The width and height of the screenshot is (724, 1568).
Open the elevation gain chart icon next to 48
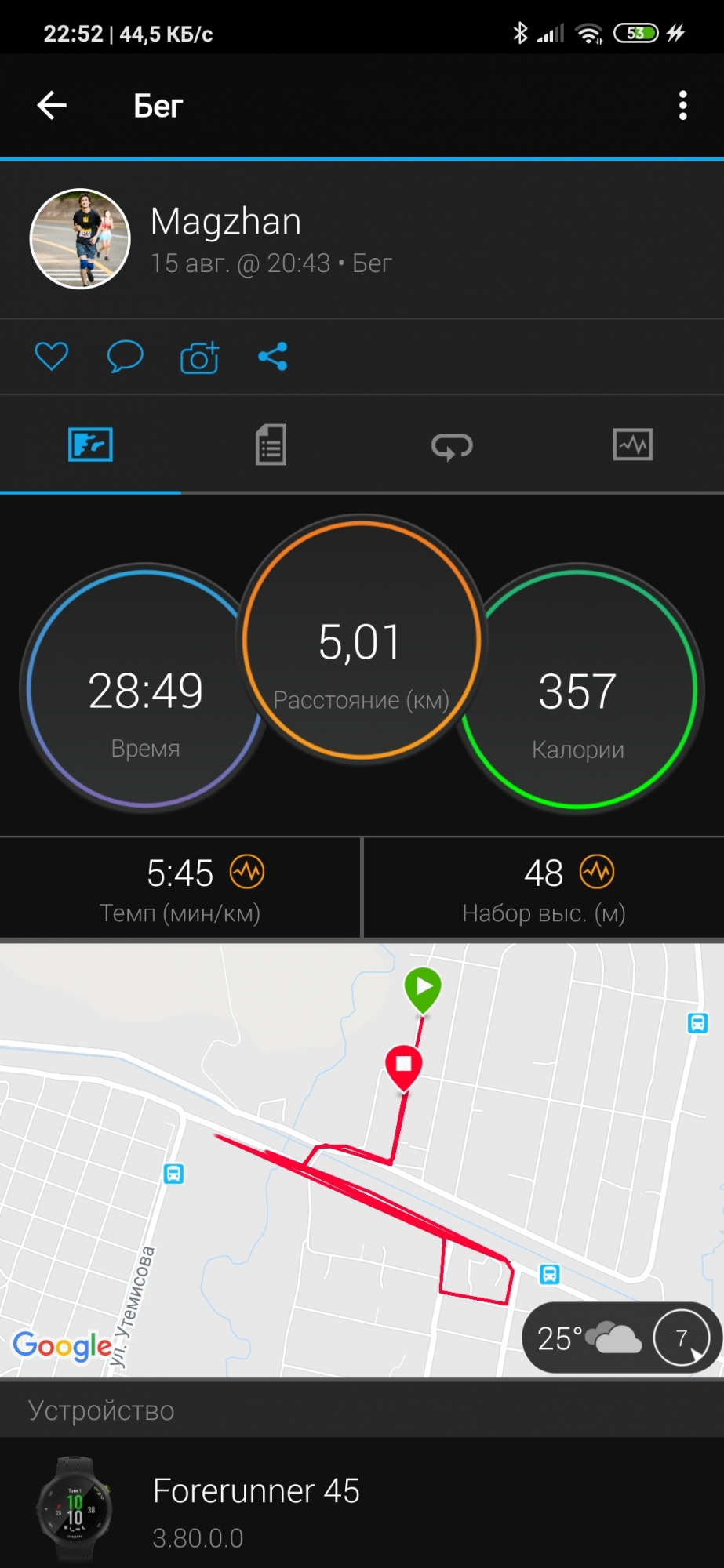coord(597,872)
